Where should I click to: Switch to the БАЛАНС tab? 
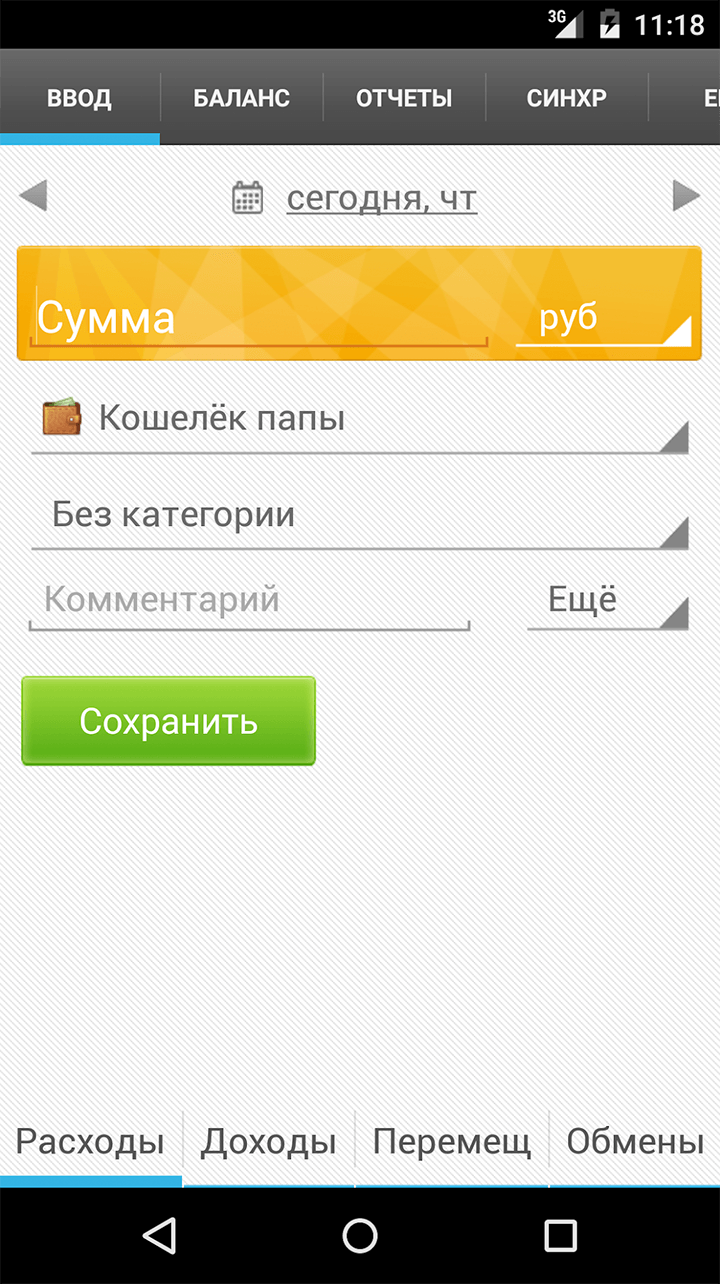(x=241, y=98)
